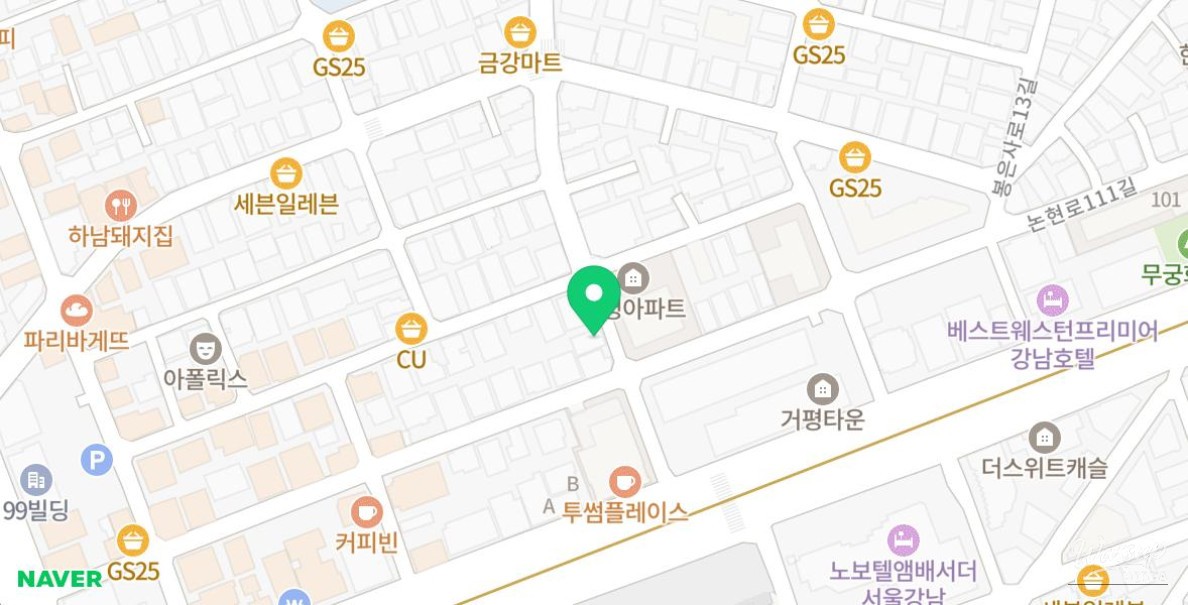Select the blue parking lot marker
The width and height of the screenshot is (1188, 605).
[96, 460]
